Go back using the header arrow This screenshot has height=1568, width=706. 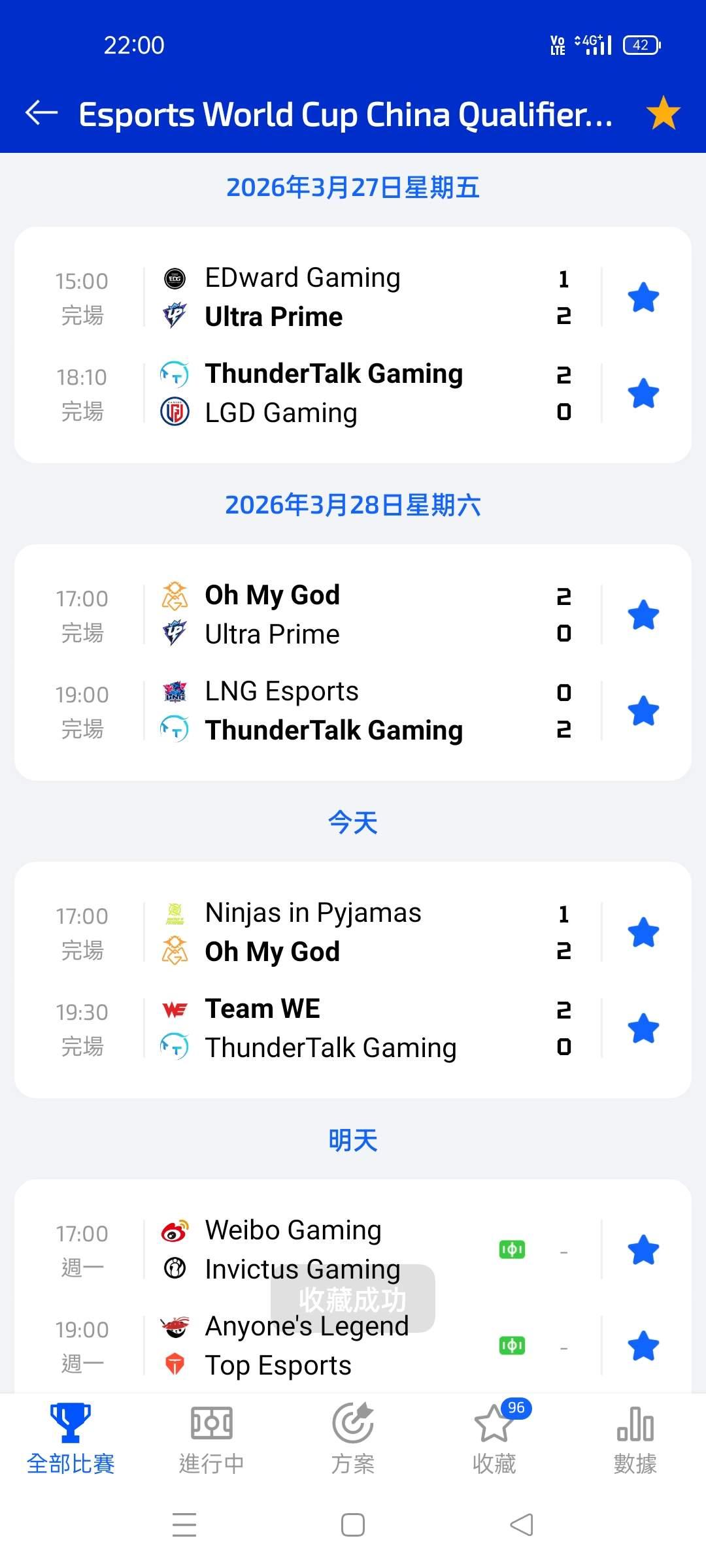click(42, 113)
